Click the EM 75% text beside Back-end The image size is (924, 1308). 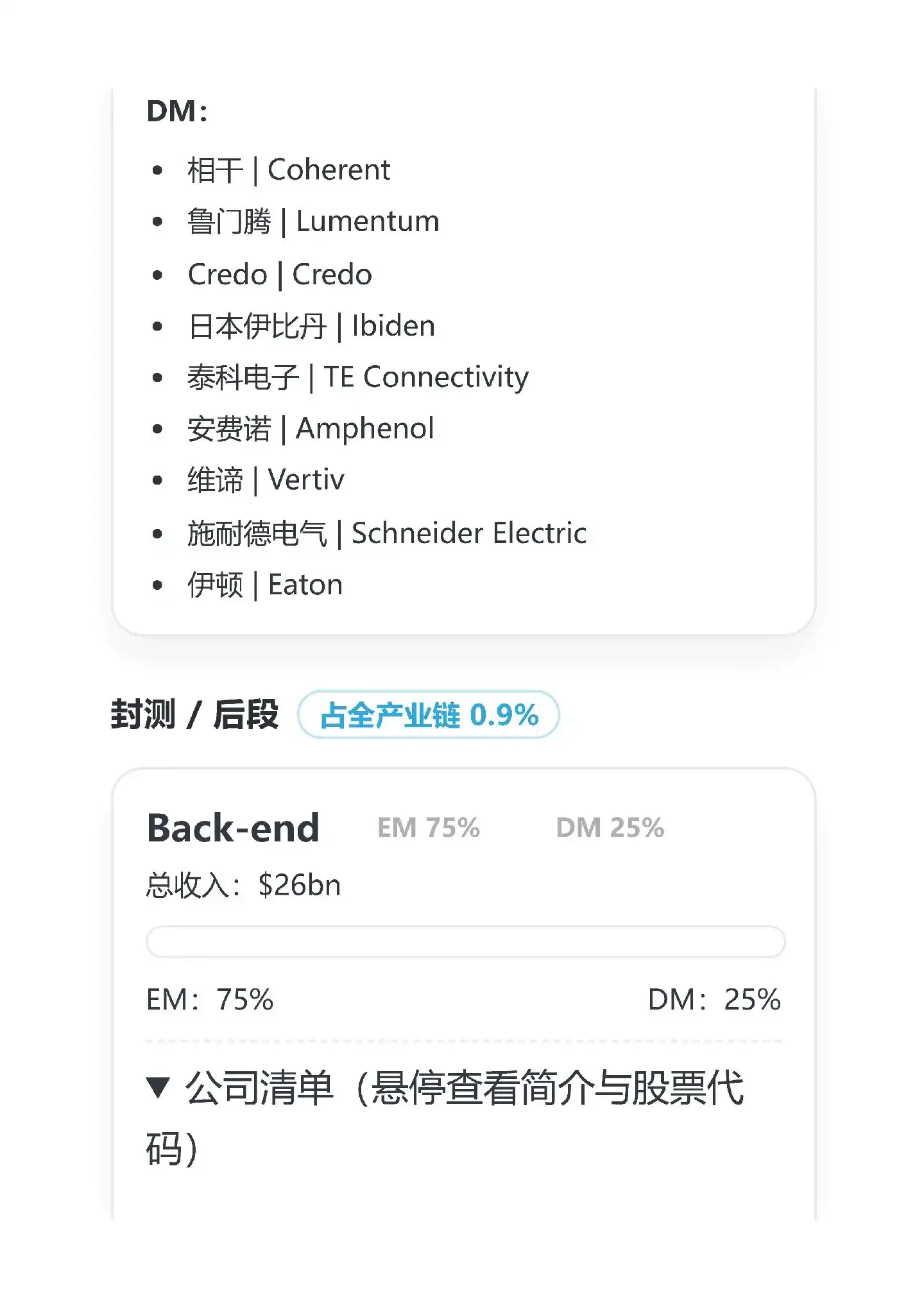(x=427, y=829)
